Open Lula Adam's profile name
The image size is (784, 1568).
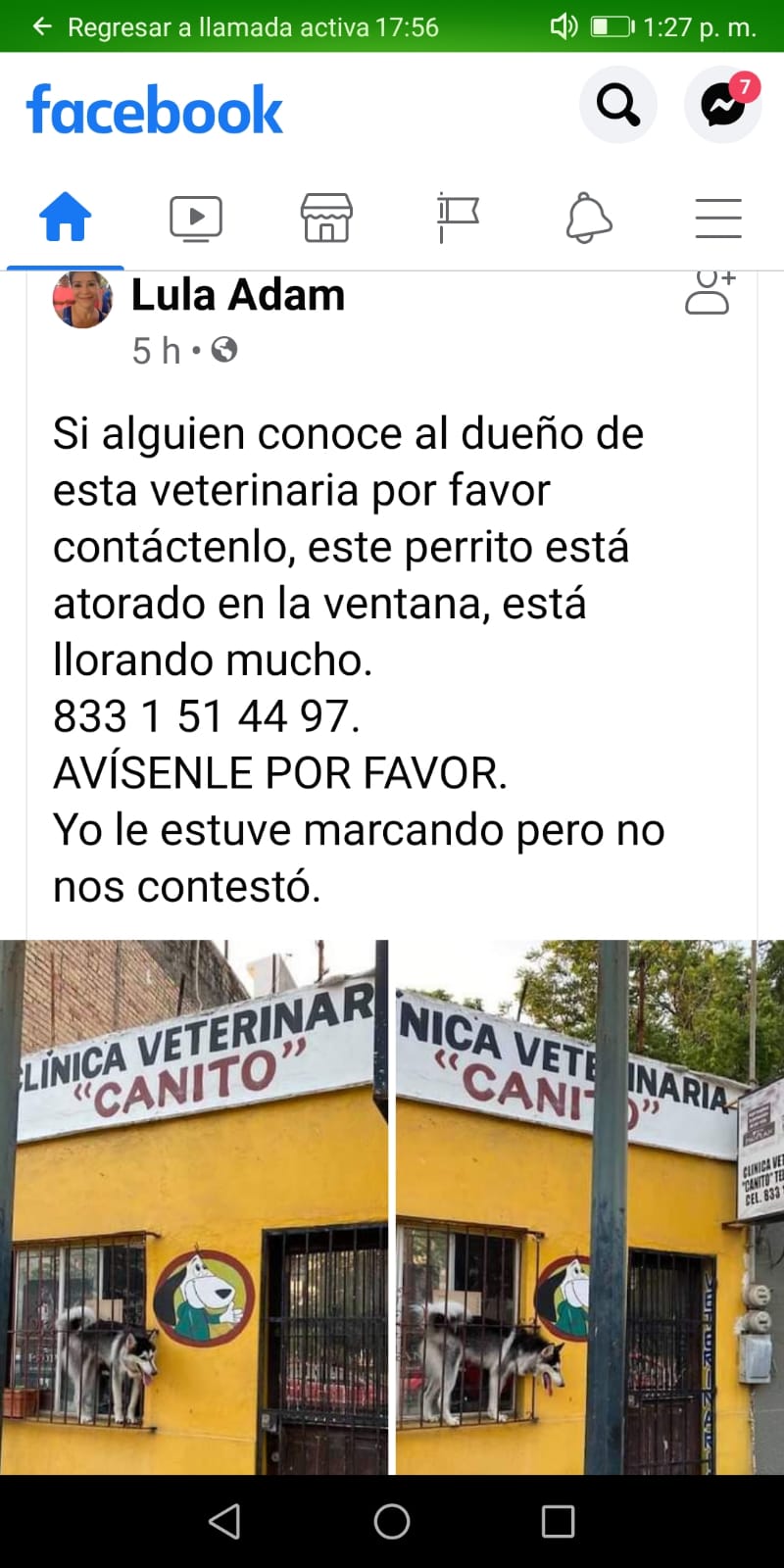point(238,295)
